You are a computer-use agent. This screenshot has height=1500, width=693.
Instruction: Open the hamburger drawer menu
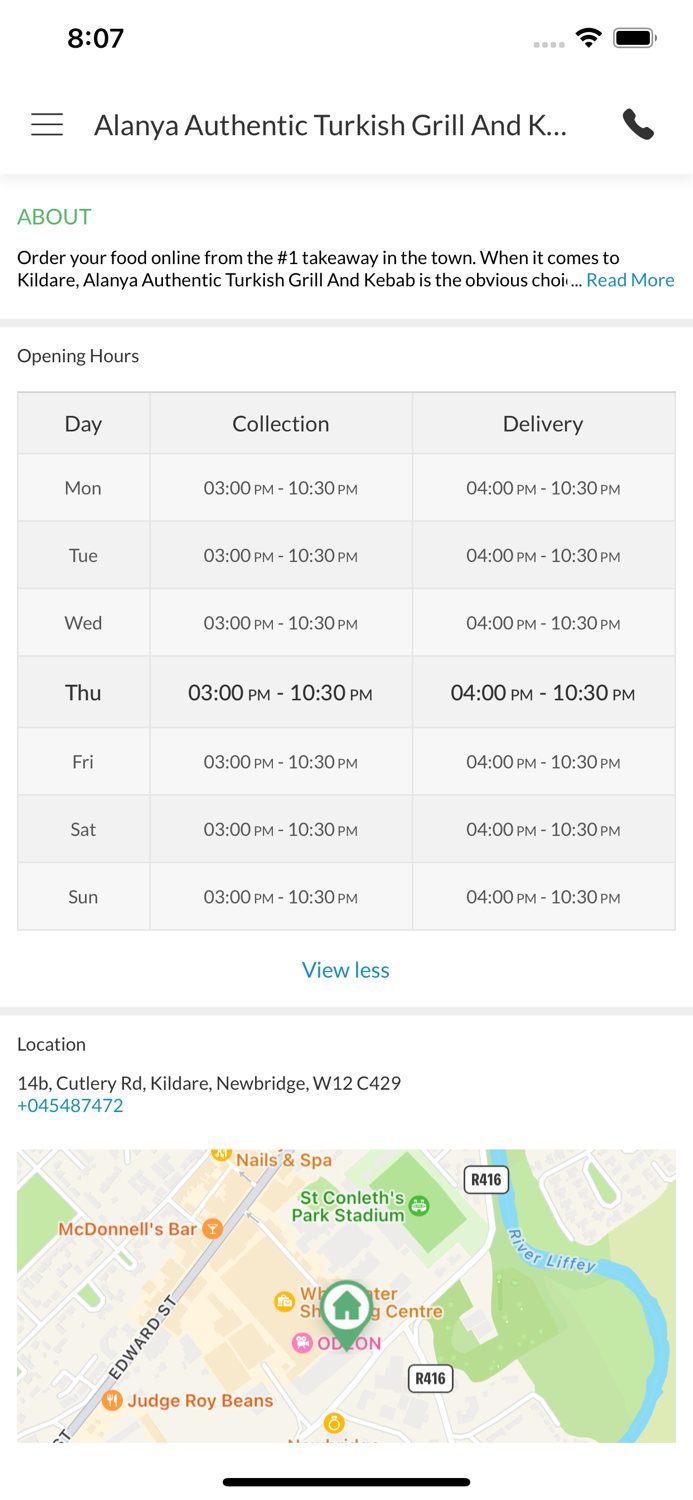click(x=47, y=125)
